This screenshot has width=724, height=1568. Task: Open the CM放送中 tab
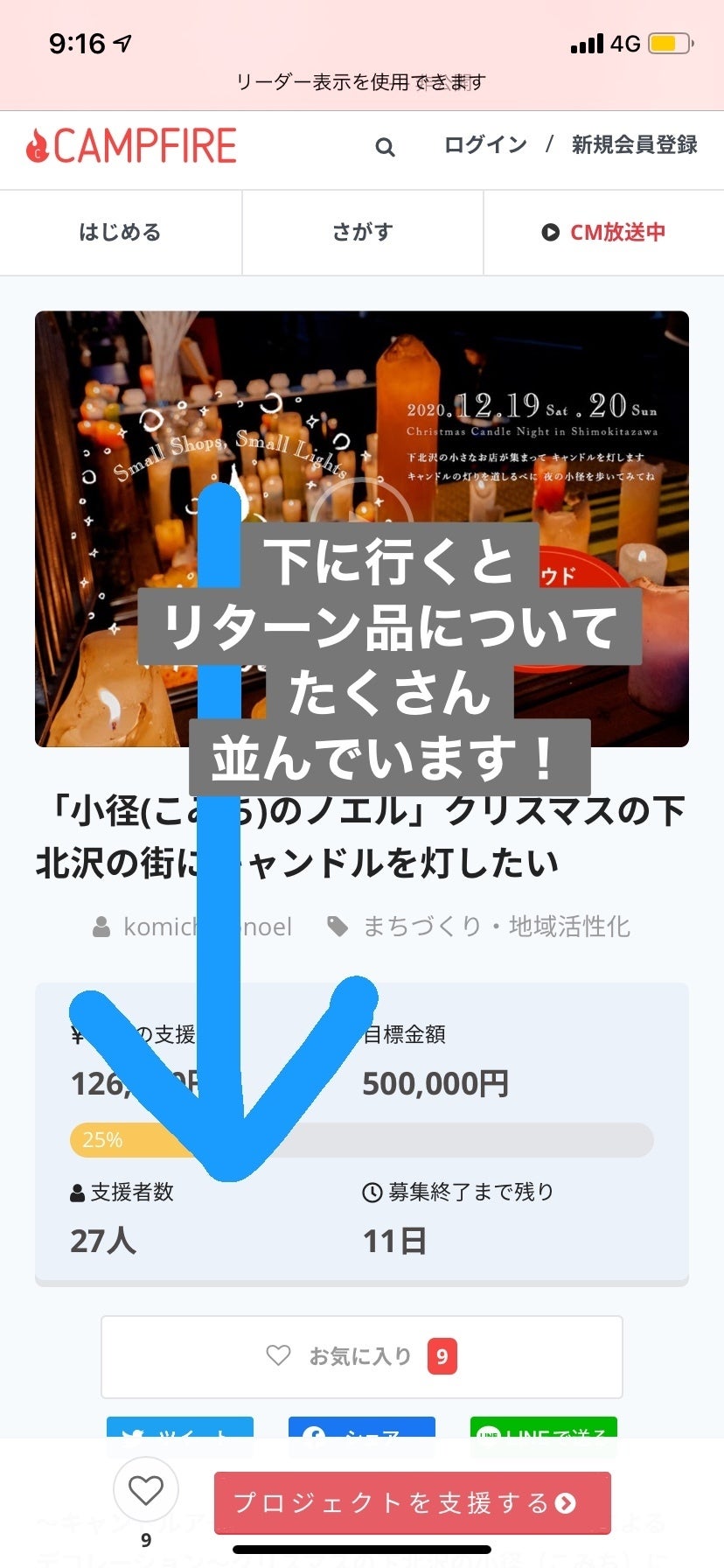tap(603, 232)
